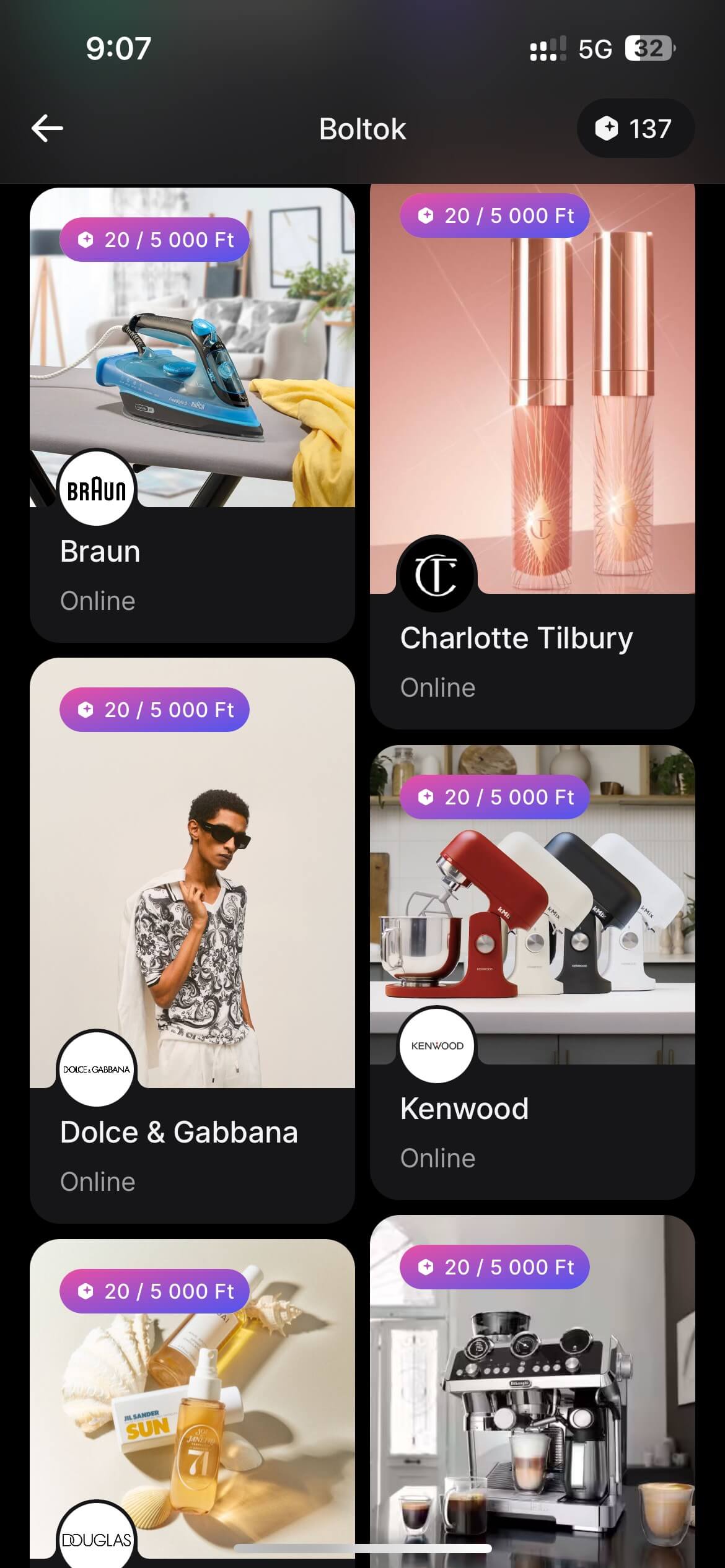Open the Braun store card

pyautogui.click(x=192, y=415)
